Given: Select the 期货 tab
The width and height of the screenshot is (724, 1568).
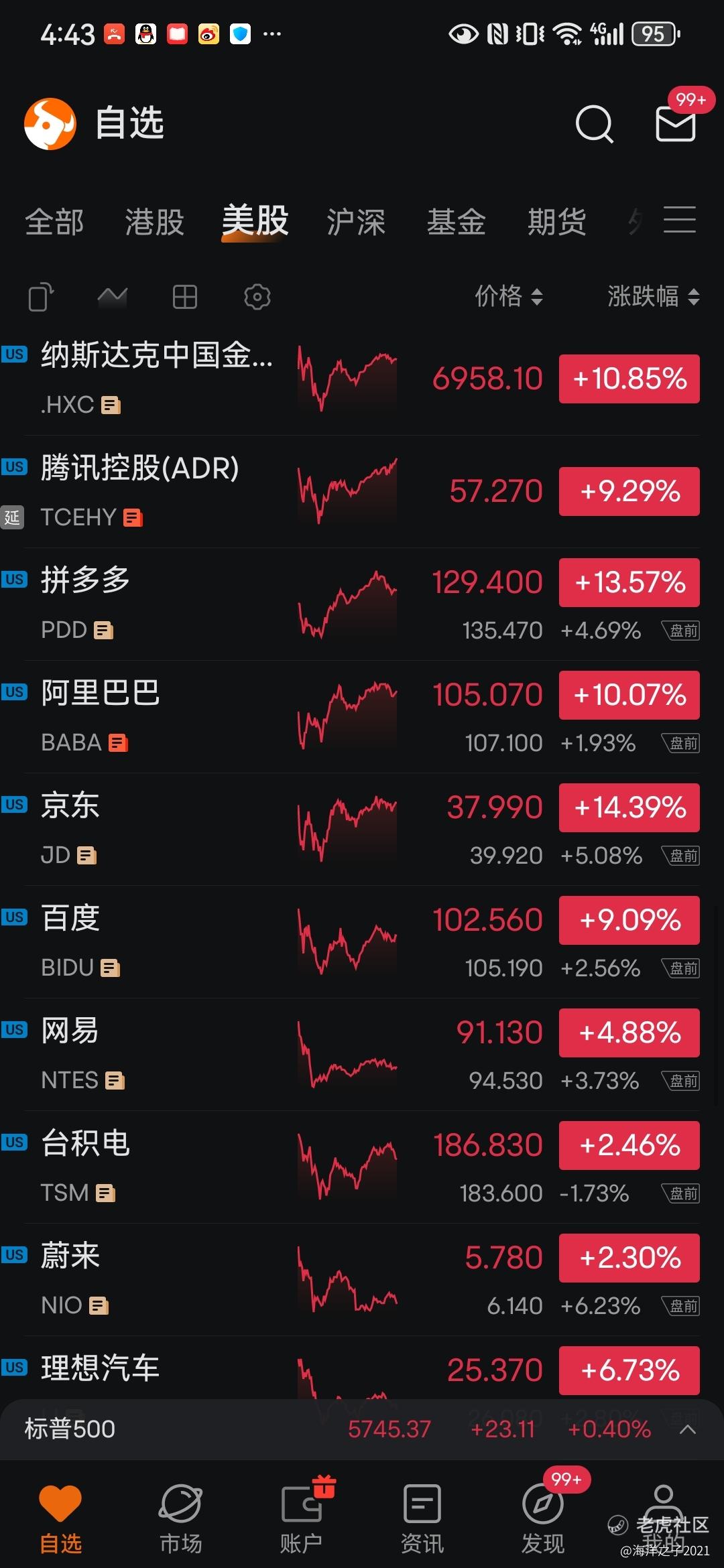Looking at the screenshot, I should 557,222.
